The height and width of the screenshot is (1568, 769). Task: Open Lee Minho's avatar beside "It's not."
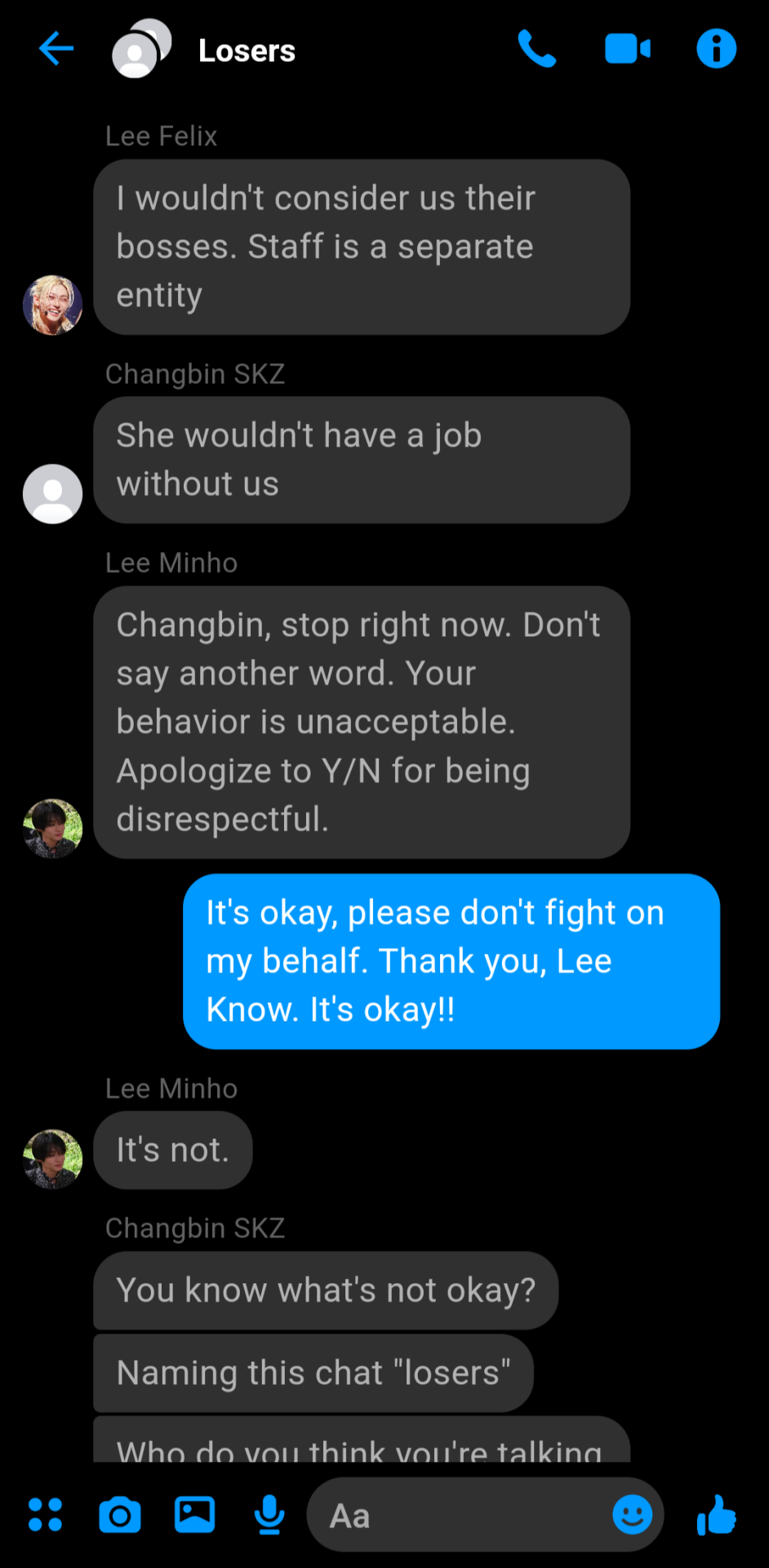[52, 1159]
